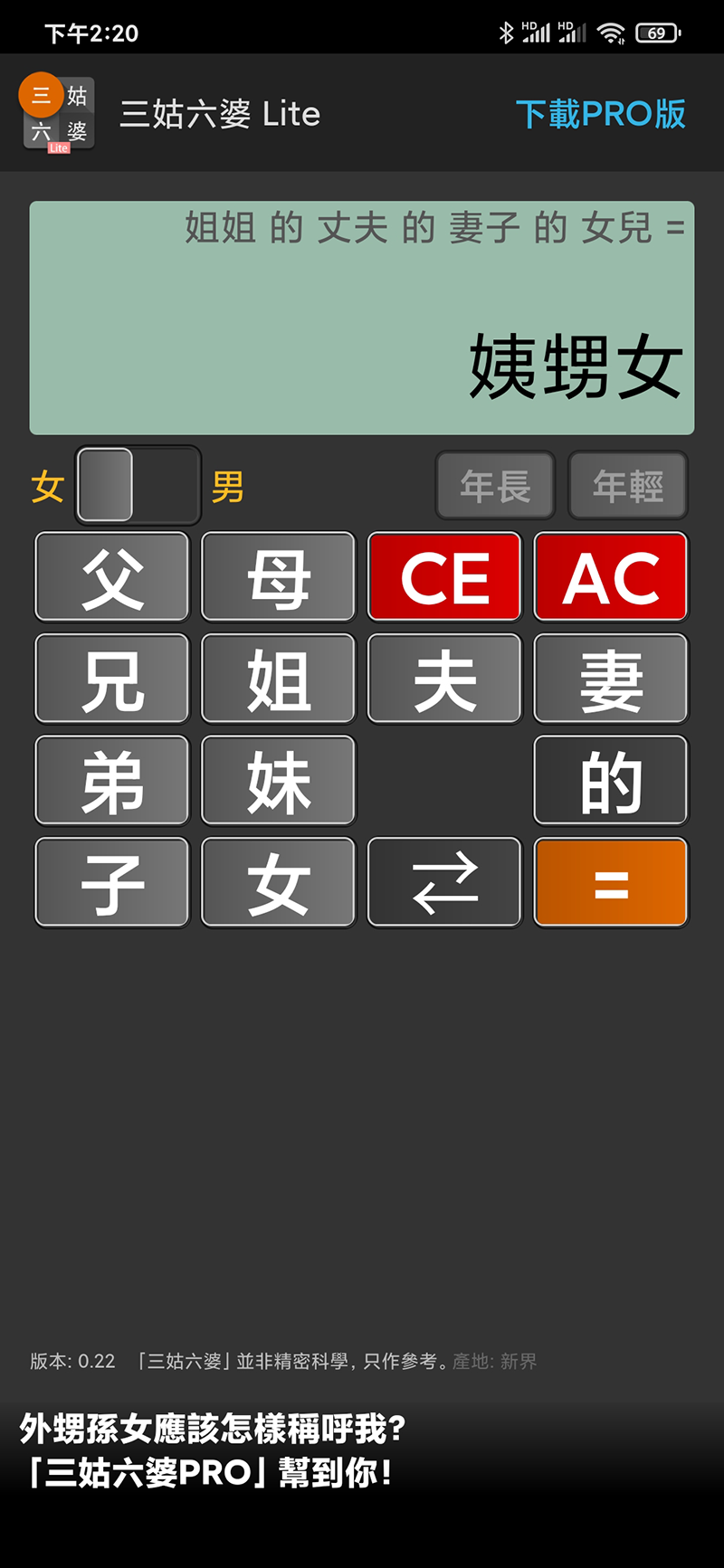Toggle the 女/男 gender switch

coord(138,486)
